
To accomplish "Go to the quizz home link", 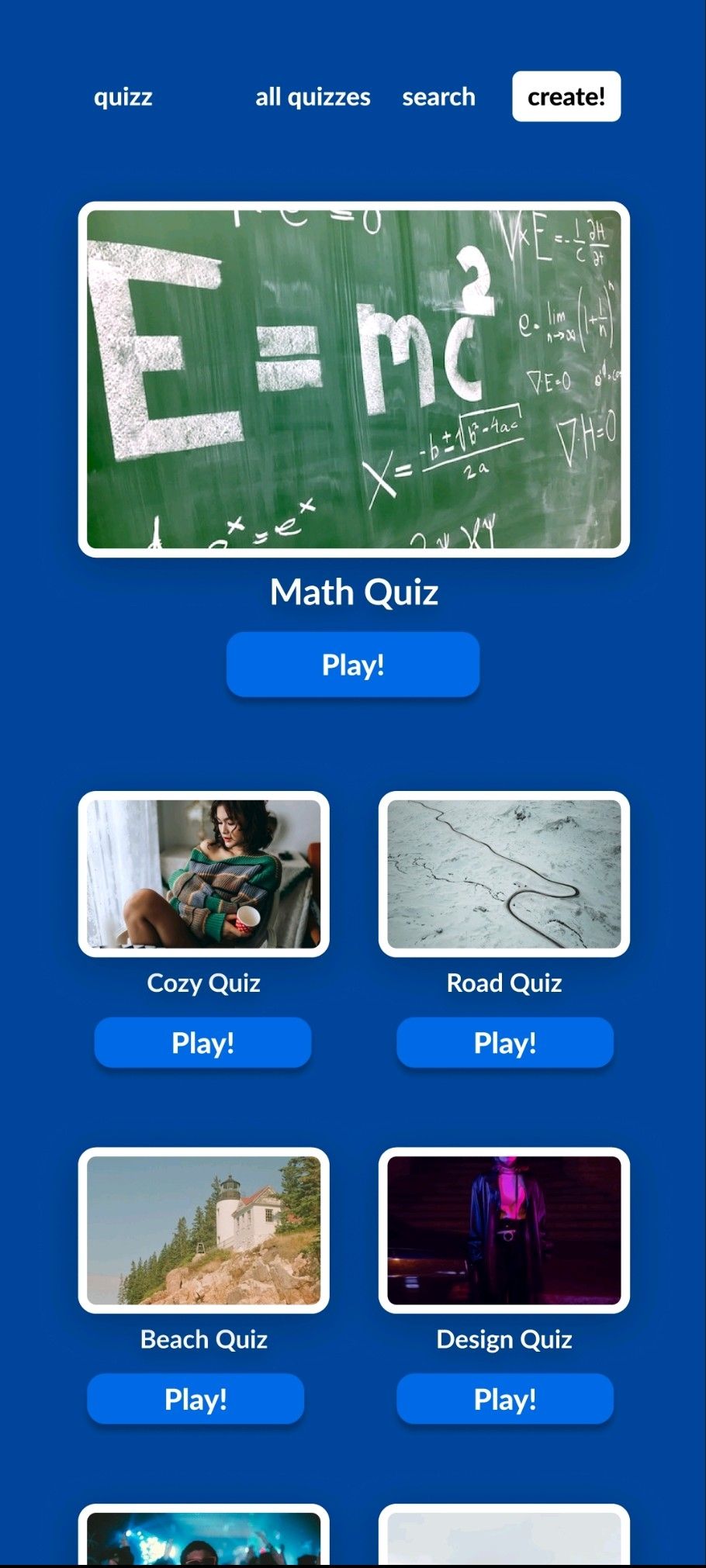I will (x=123, y=97).
